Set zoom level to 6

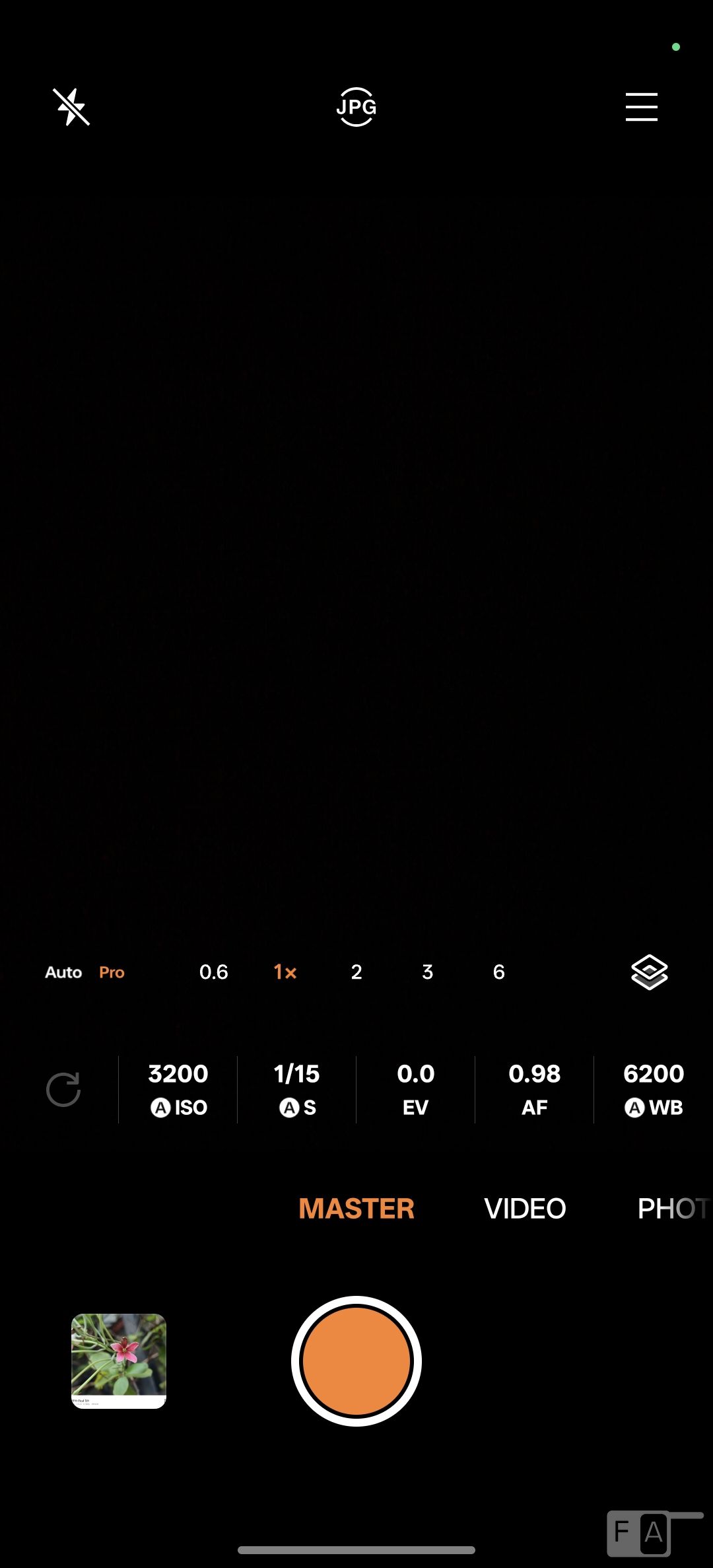499,972
